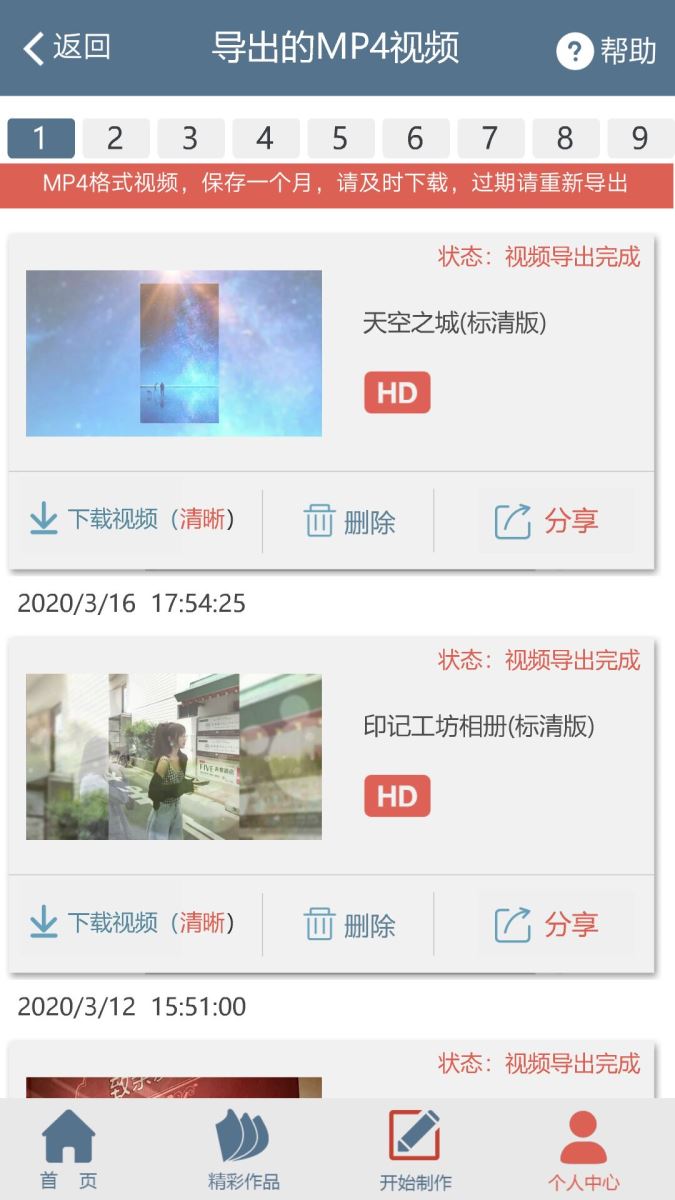
Task: Switch to 开始制作 tab
Action: coord(415,1150)
